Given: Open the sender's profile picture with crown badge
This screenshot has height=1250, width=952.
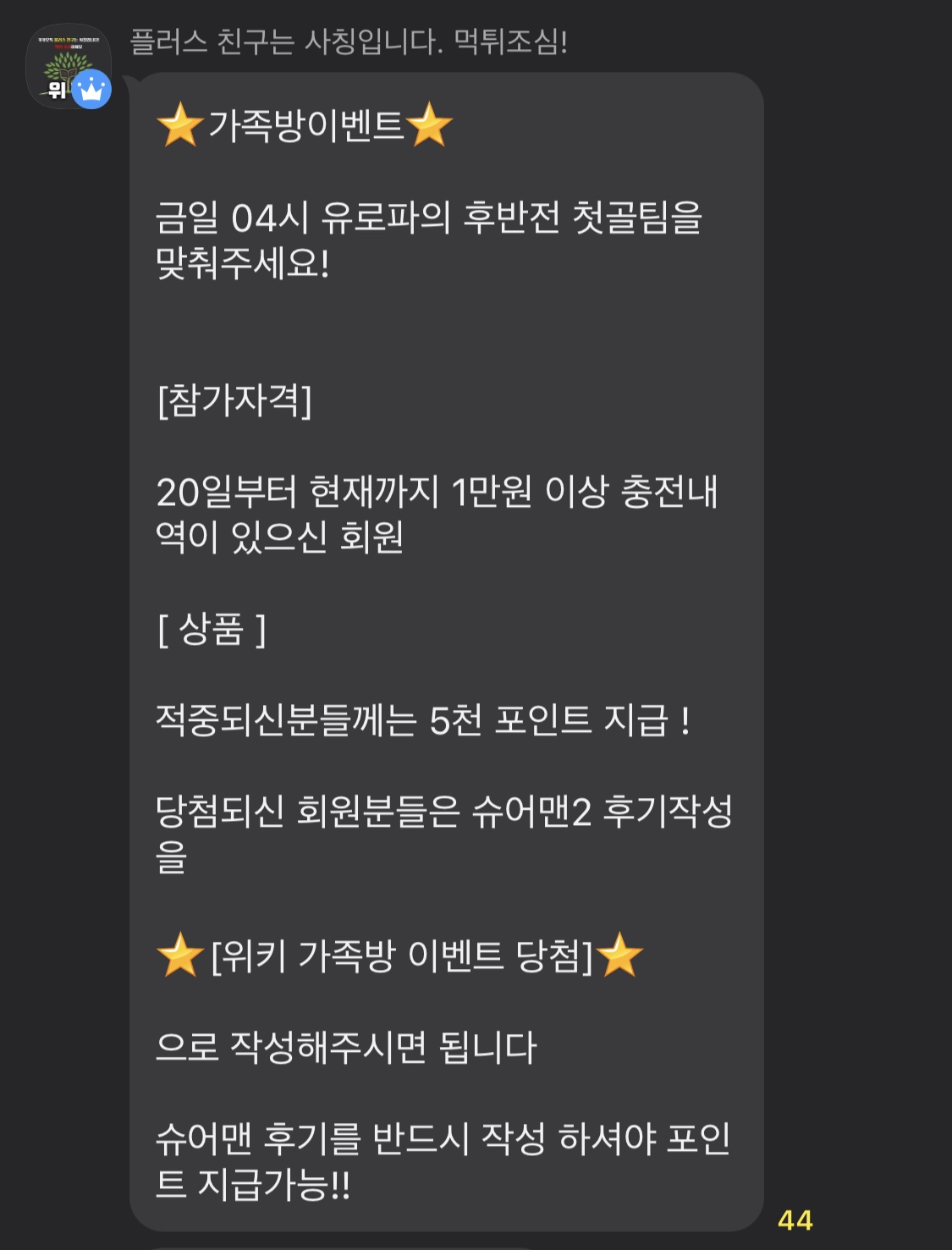Looking at the screenshot, I should (68, 66).
